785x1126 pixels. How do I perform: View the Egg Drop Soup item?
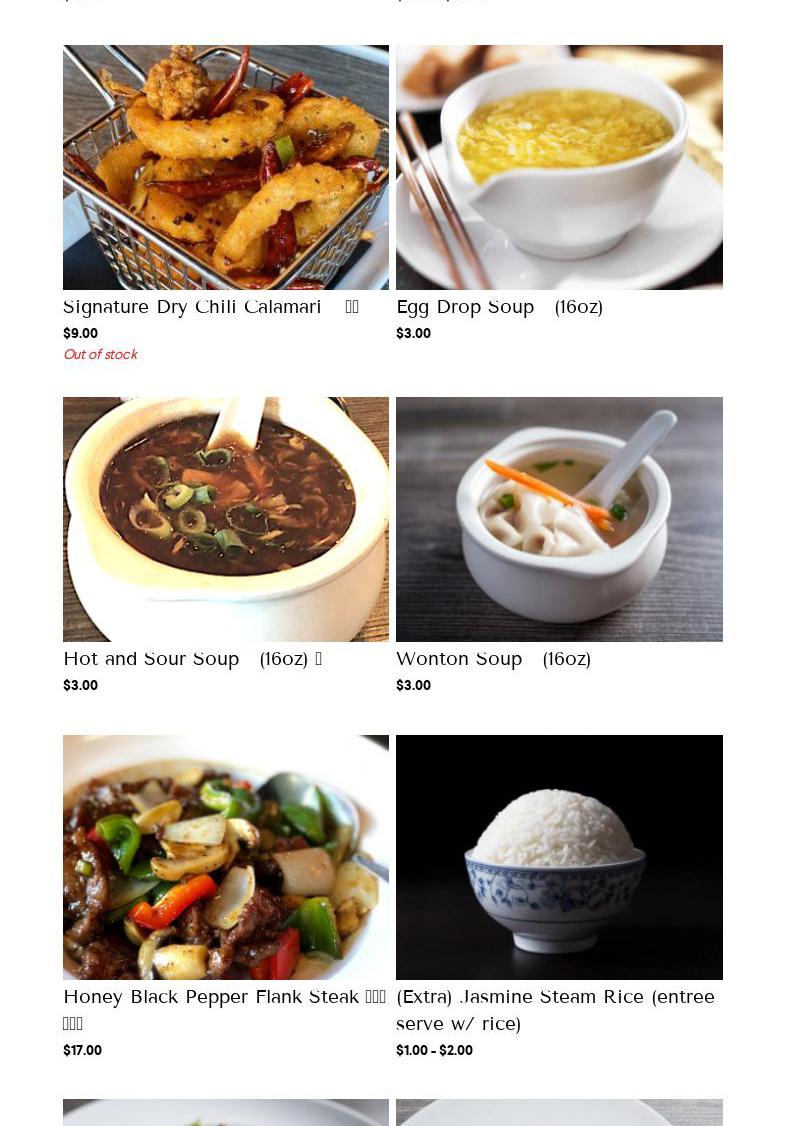point(559,168)
